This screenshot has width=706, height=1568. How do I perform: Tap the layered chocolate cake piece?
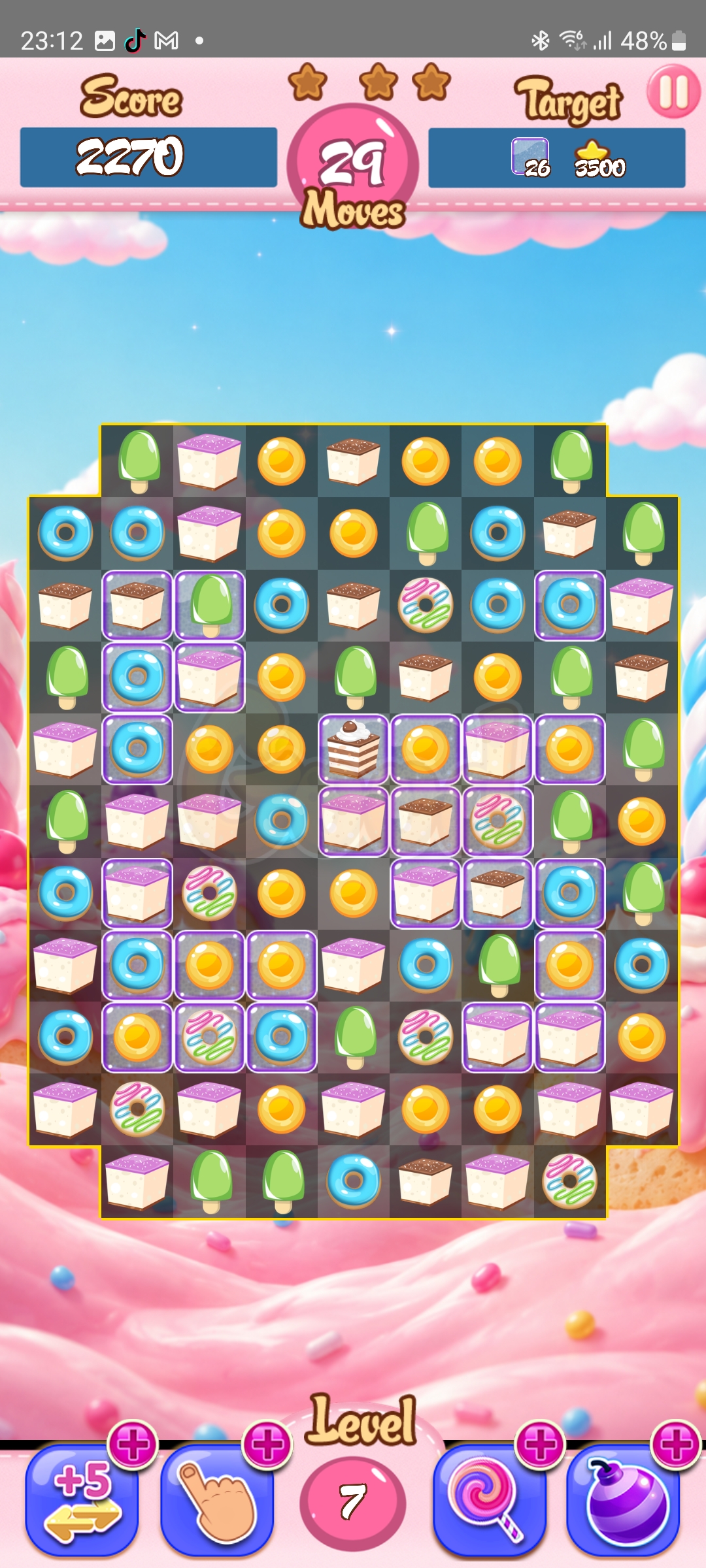[x=354, y=749]
